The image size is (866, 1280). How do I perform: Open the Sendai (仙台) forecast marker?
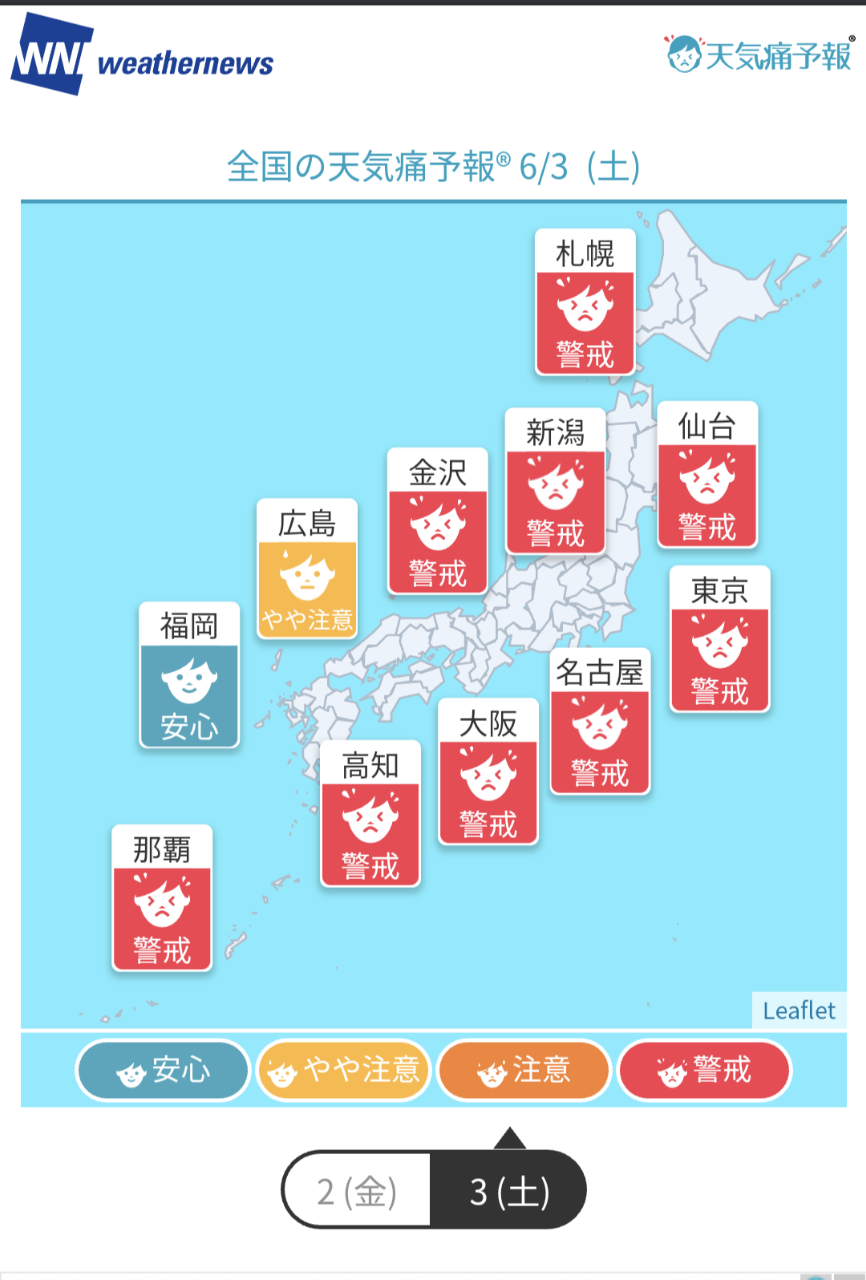(x=707, y=475)
